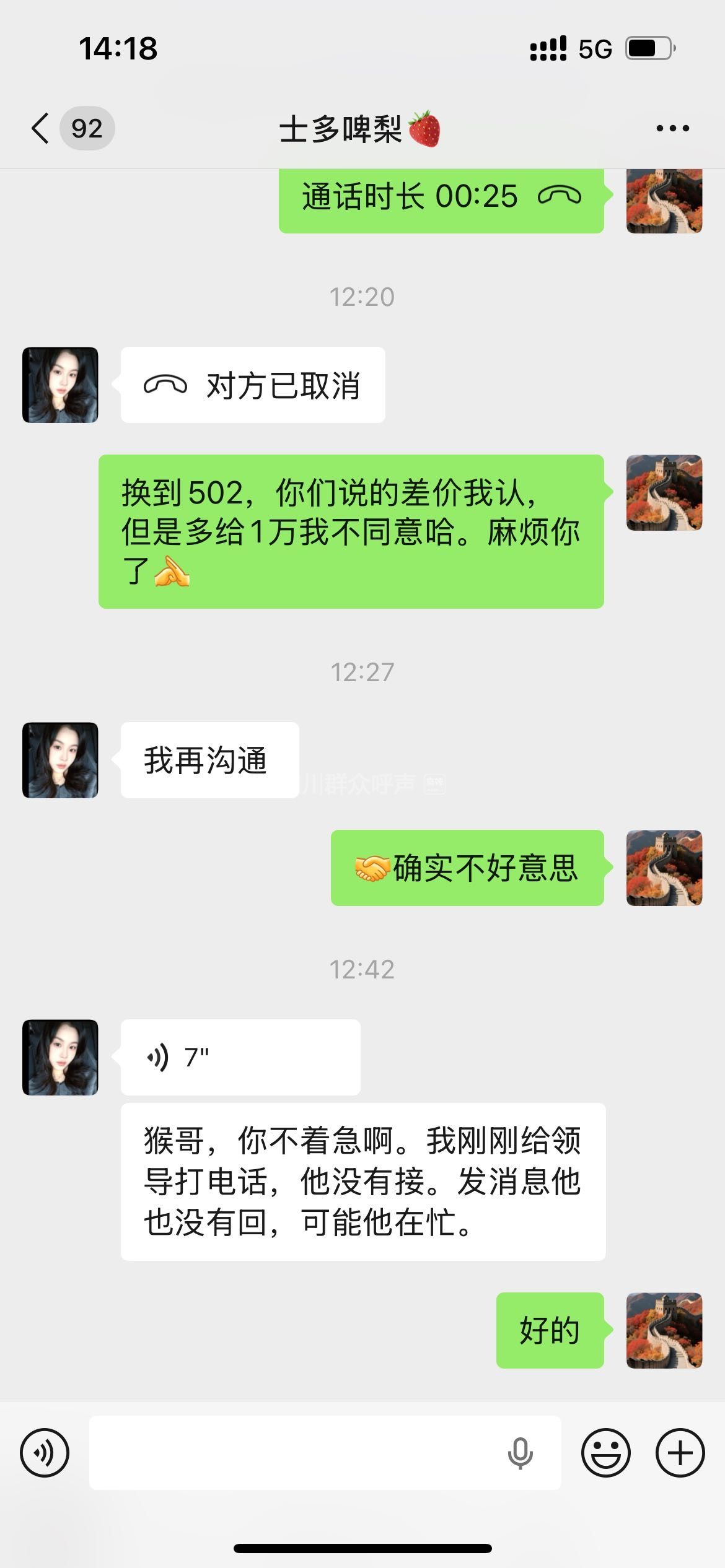Start dictation with the microphone icon
The height and width of the screenshot is (1568, 725).
(520, 1452)
